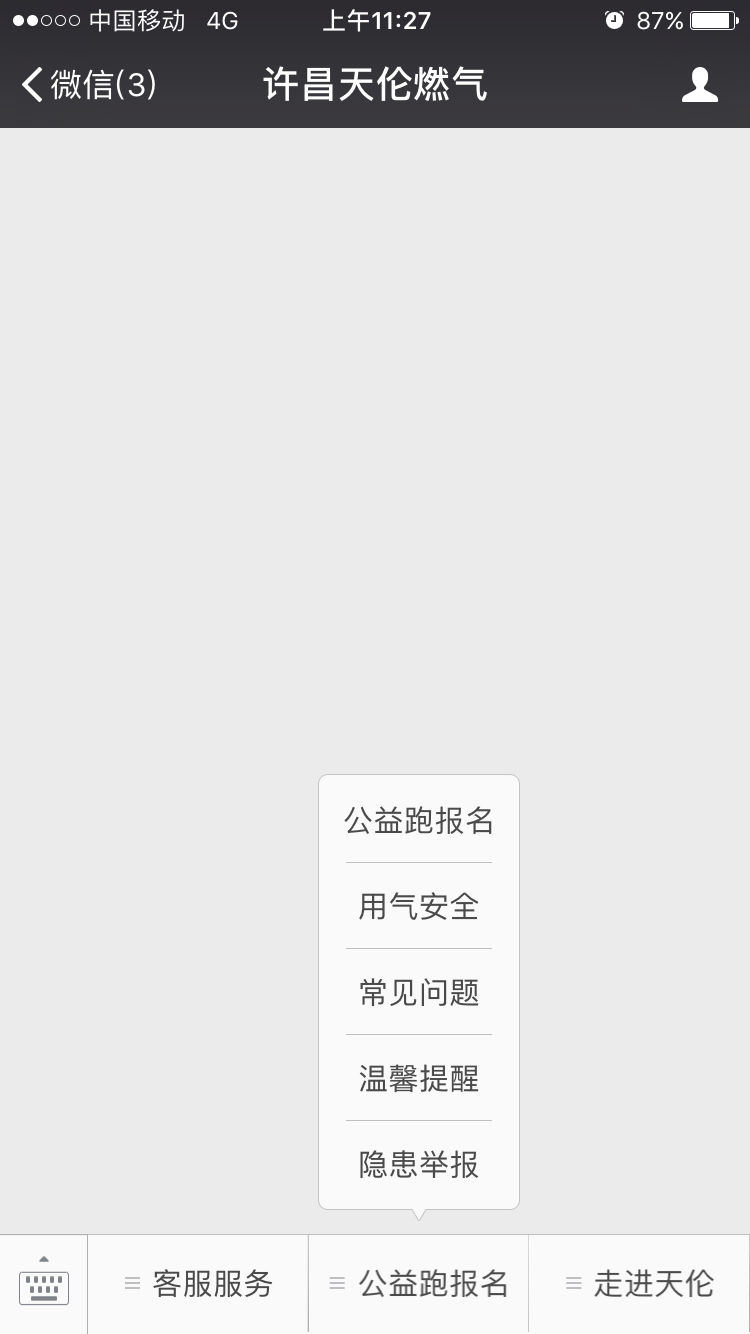Expand the 客服服务 bottom menu

(198, 1284)
